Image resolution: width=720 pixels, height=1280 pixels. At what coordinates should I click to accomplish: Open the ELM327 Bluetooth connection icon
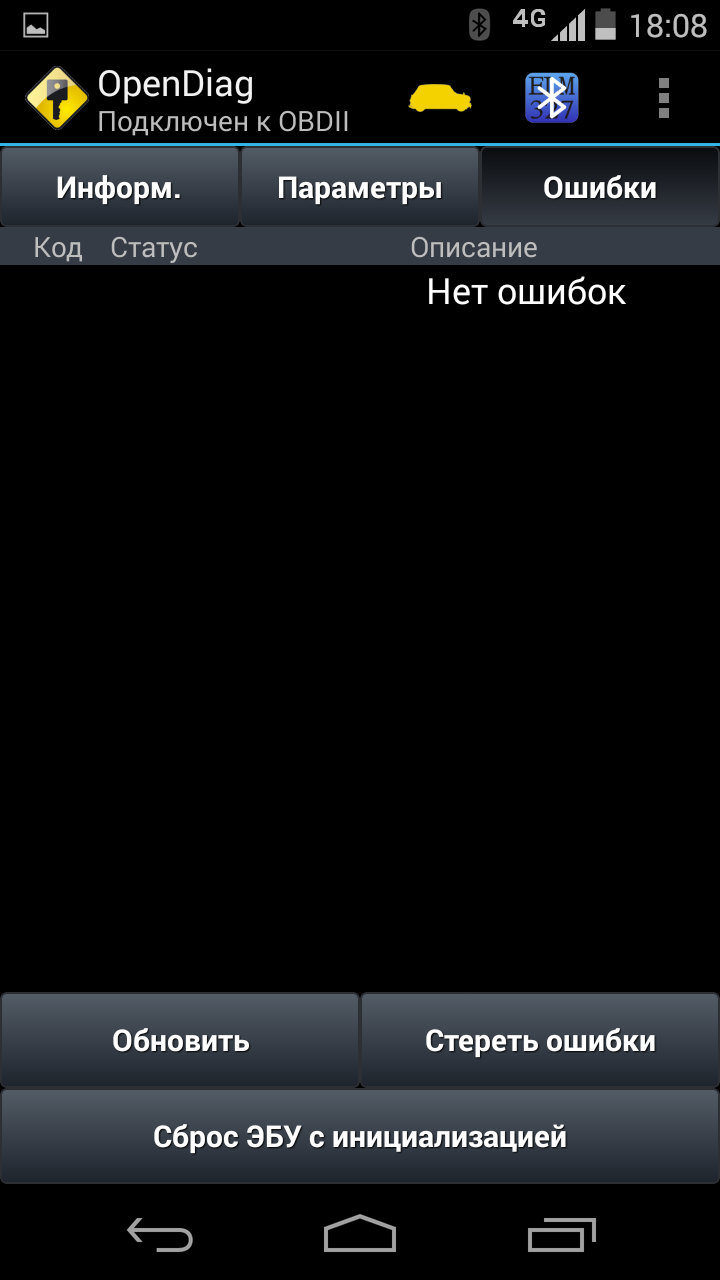[552, 98]
